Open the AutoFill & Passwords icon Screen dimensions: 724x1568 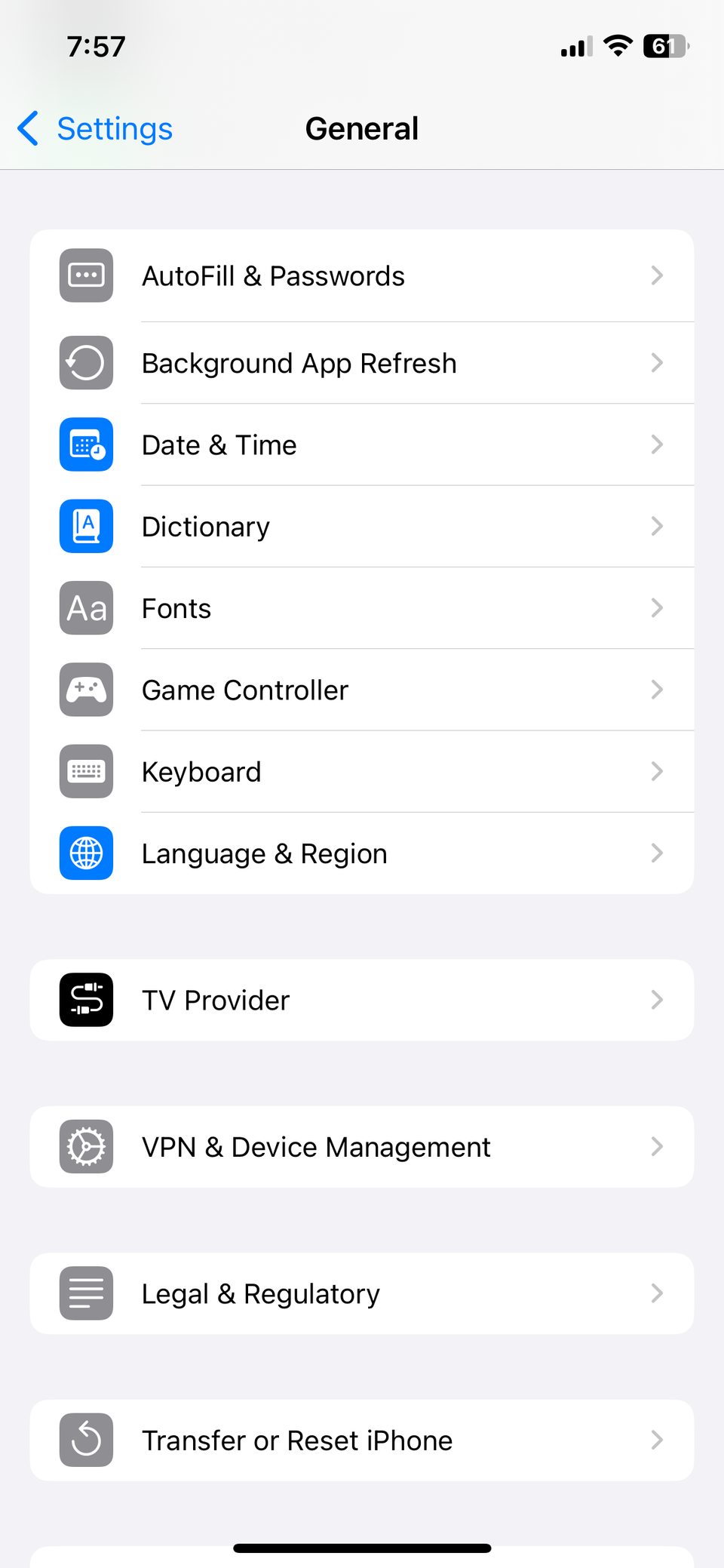(85, 275)
